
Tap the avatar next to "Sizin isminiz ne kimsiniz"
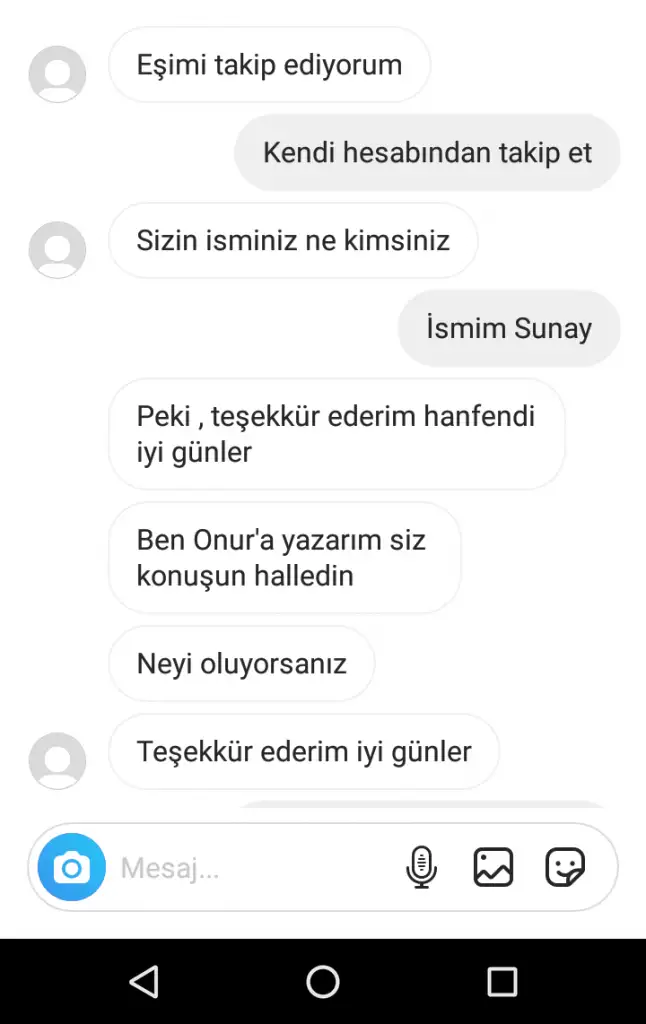57,249
